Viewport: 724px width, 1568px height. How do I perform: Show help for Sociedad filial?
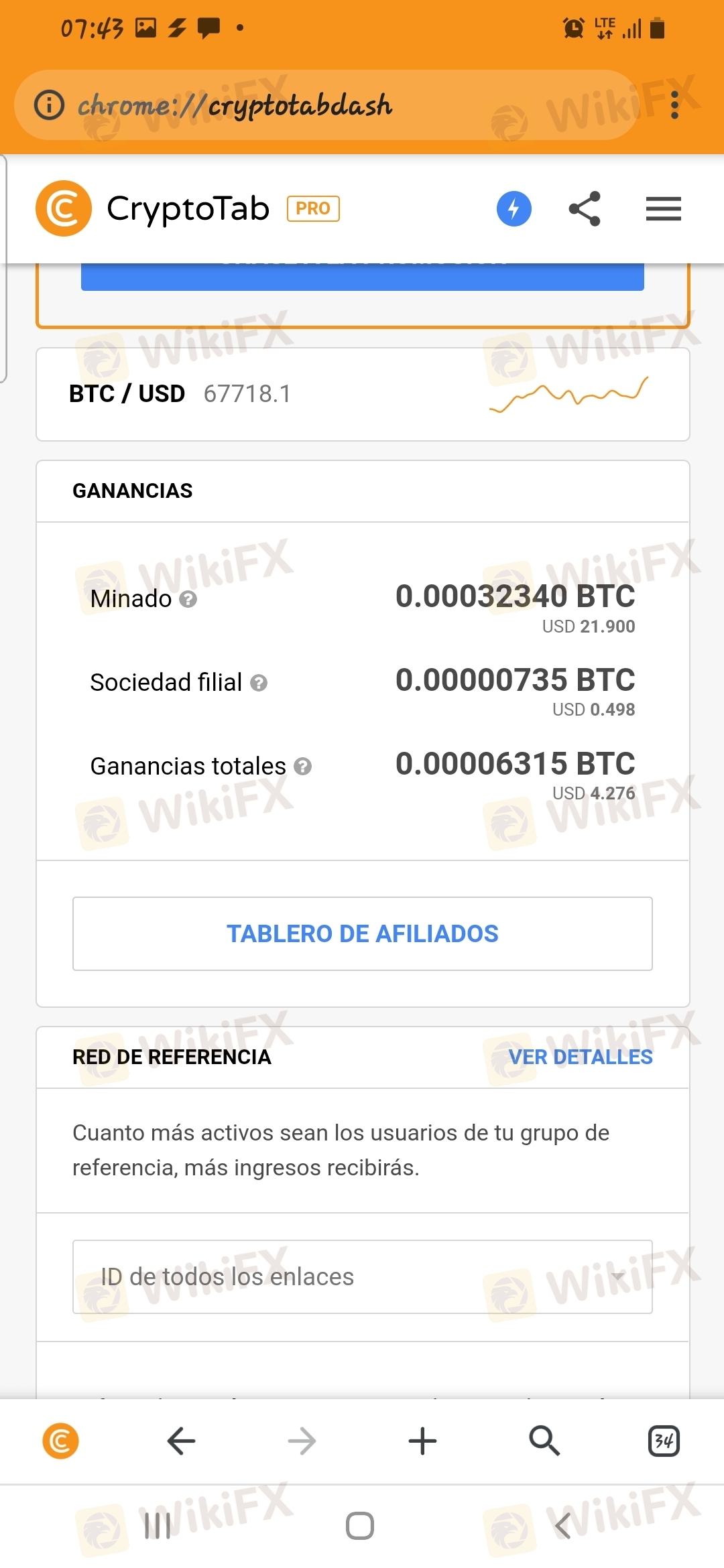click(x=259, y=683)
